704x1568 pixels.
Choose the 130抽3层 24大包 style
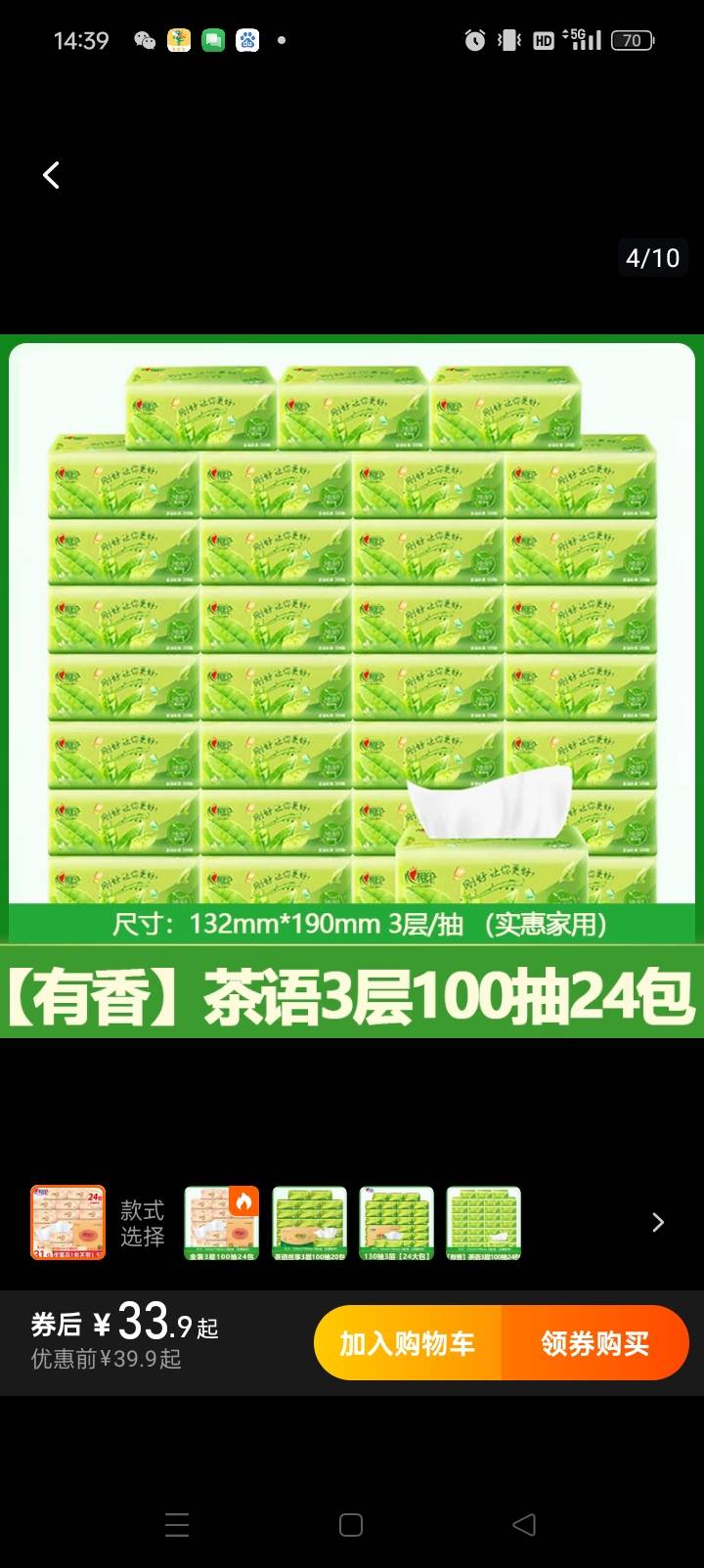pos(396,1222)
